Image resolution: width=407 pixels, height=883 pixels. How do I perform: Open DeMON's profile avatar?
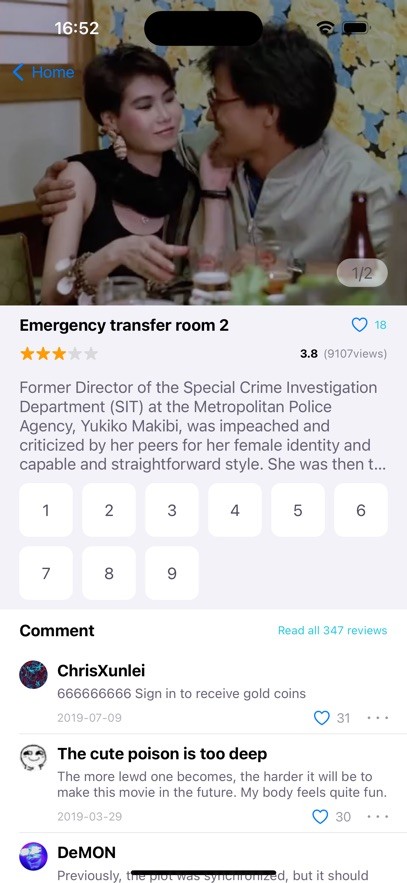(x=33, y=856)
